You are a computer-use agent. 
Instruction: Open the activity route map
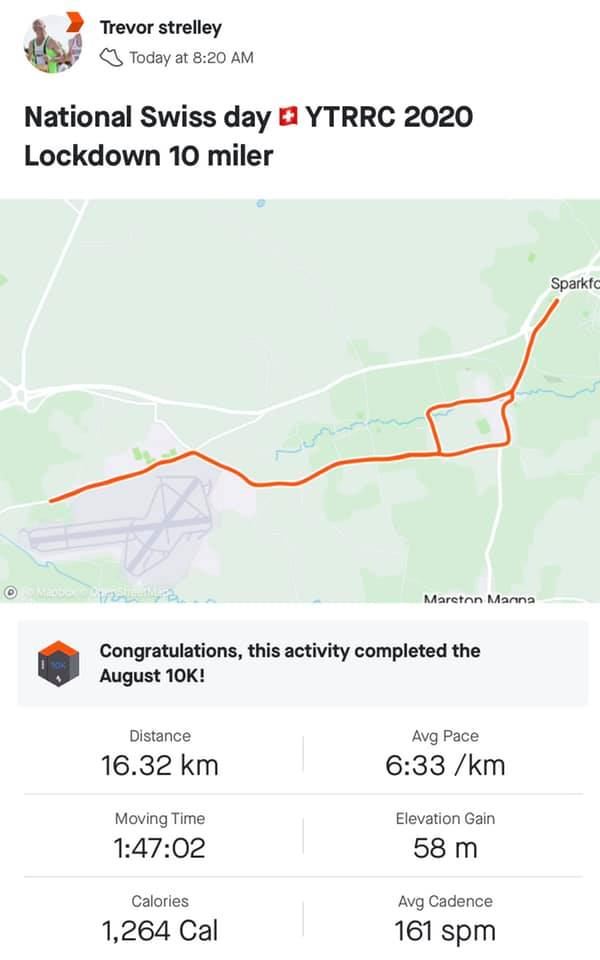300,400
